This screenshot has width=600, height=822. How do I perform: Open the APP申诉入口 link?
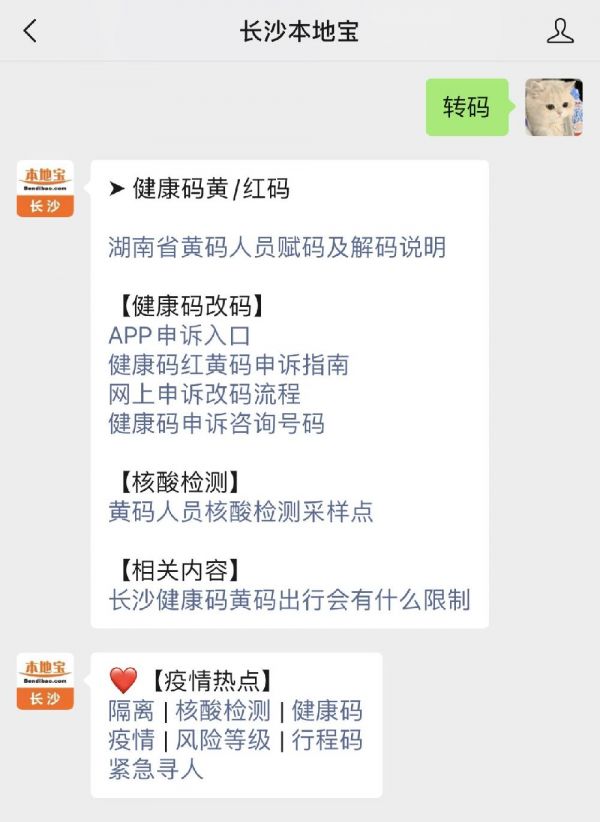[179, 335]
